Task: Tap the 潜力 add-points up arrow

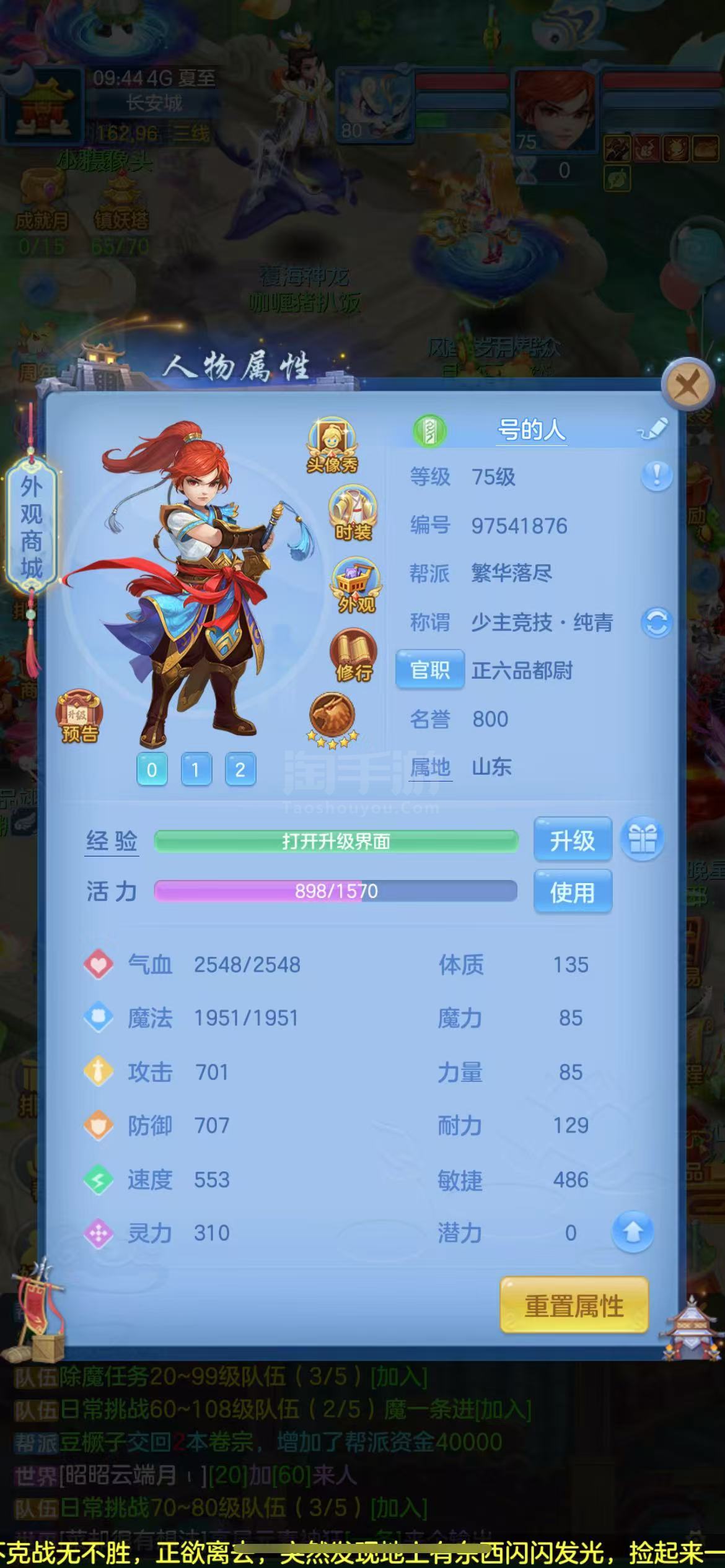Action: (633, 1232)
